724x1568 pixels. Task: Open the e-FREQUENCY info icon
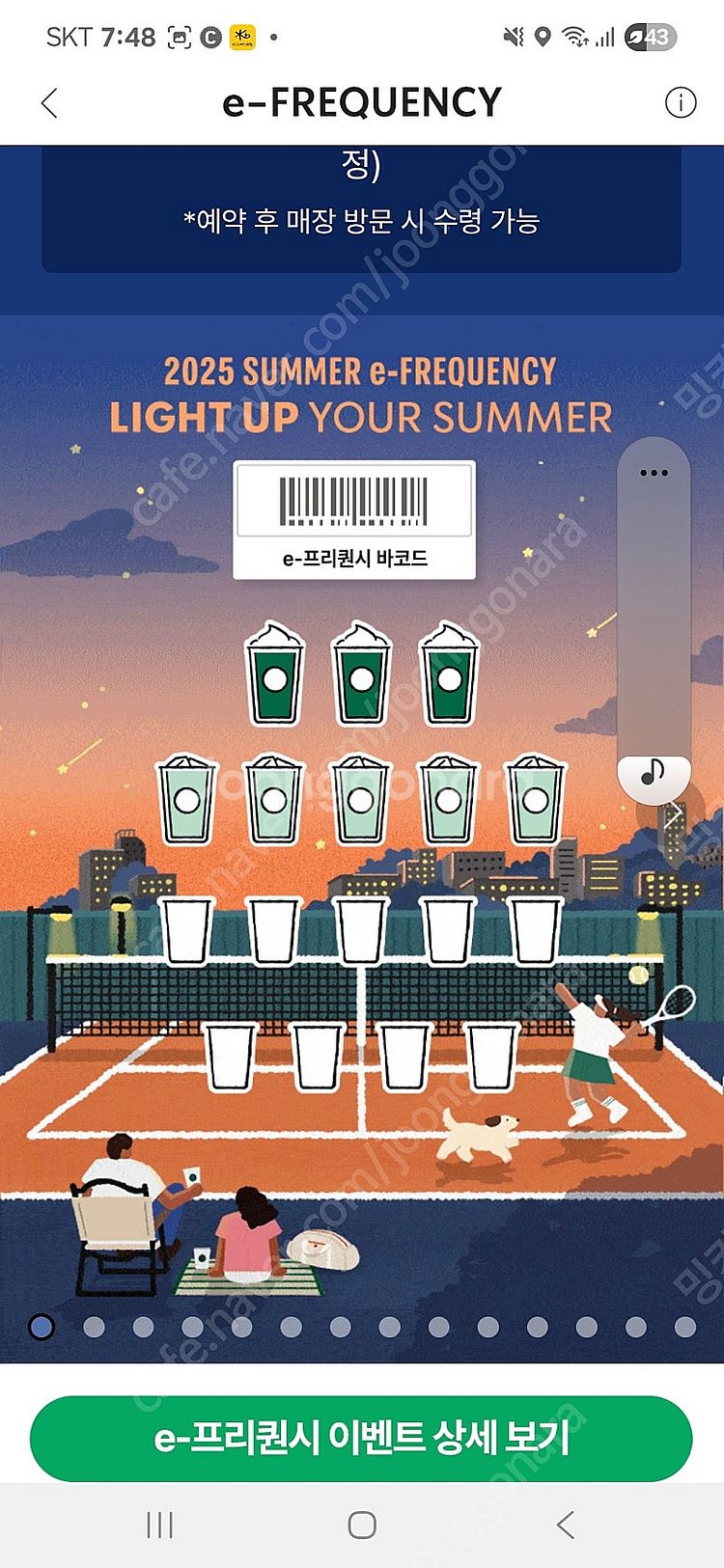click(680, 102)
